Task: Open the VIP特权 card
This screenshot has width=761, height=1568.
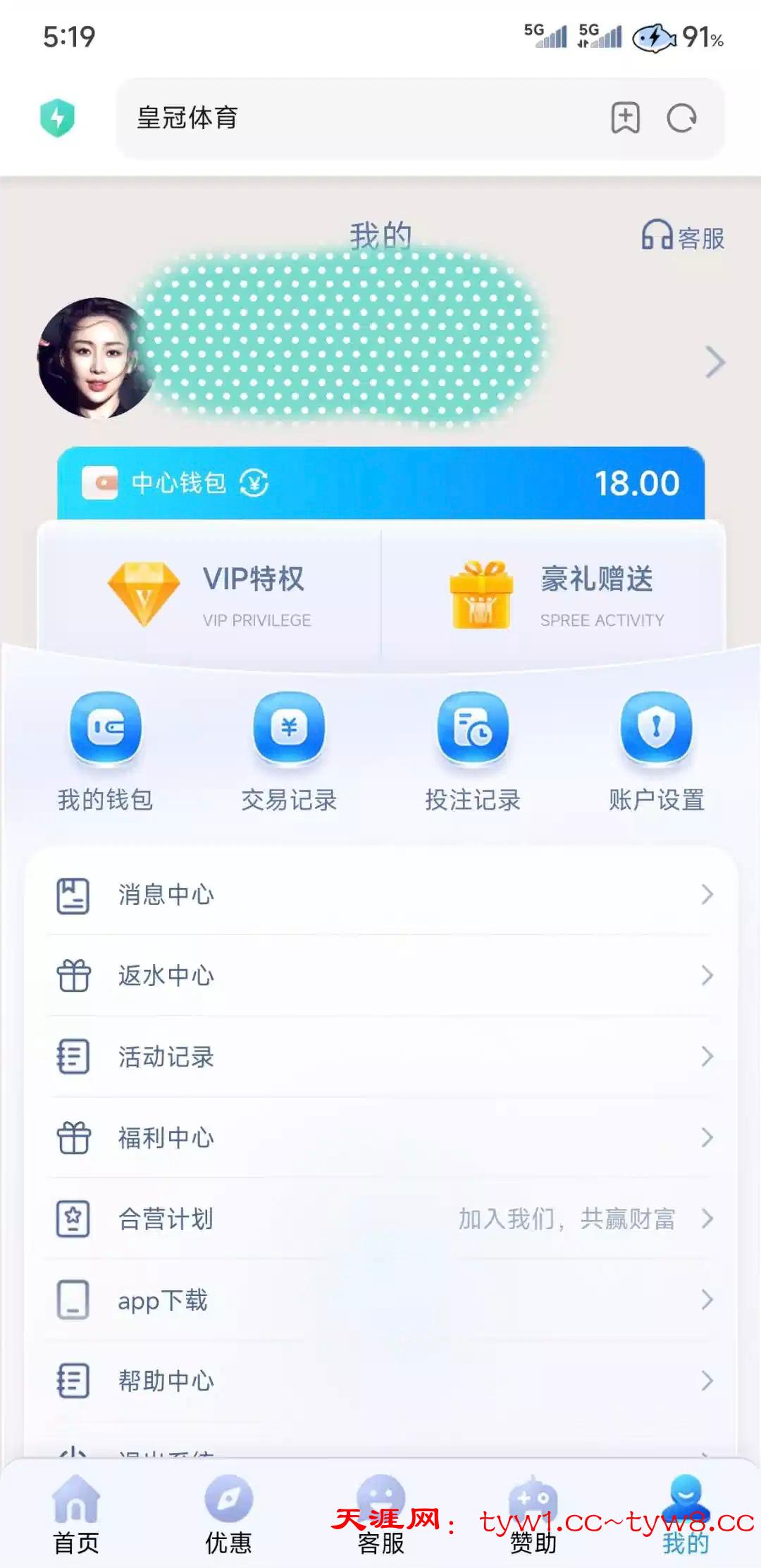Action: 209,594
